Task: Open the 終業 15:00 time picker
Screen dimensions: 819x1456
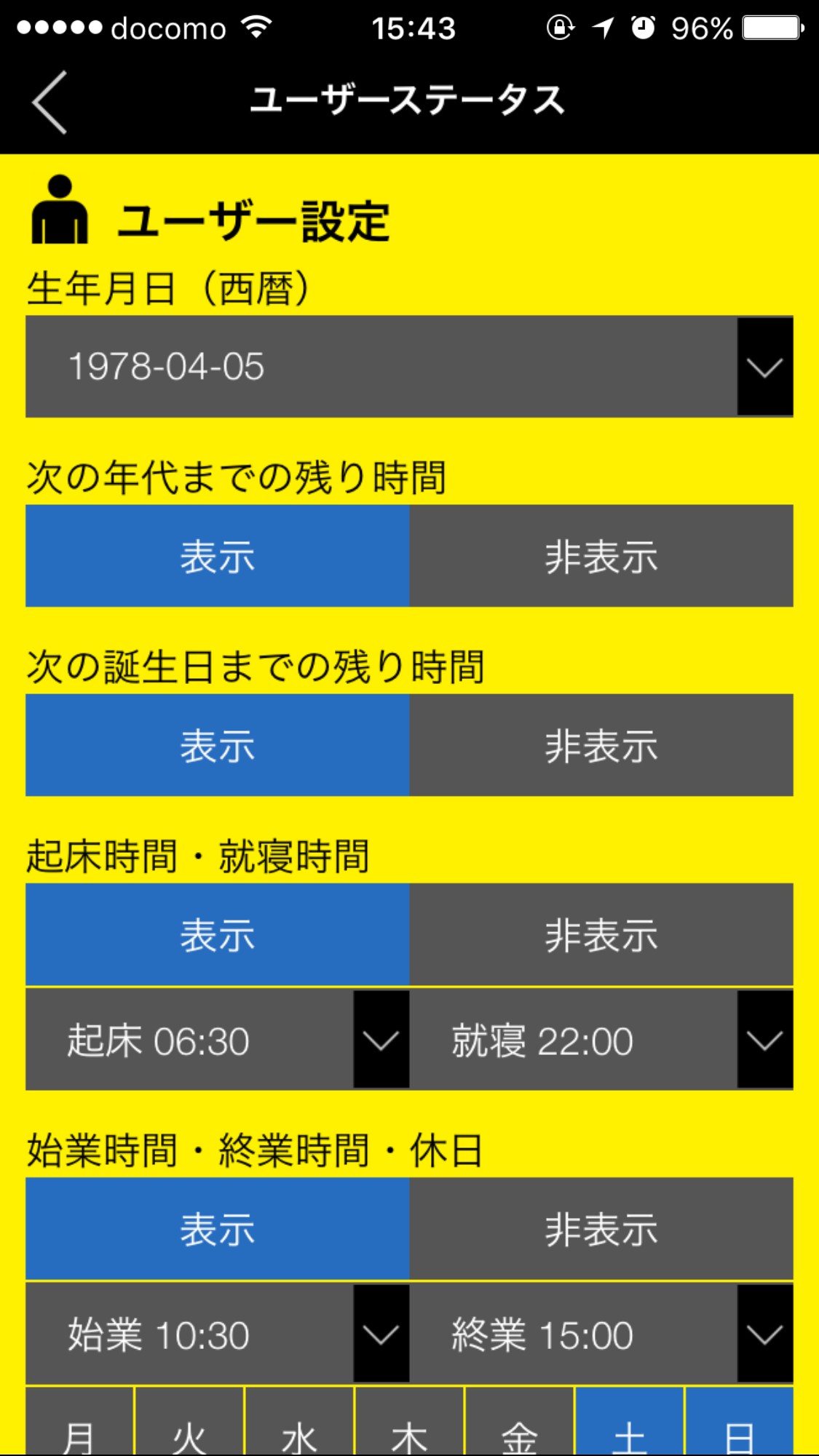Action: click(x=601, y=1334)
